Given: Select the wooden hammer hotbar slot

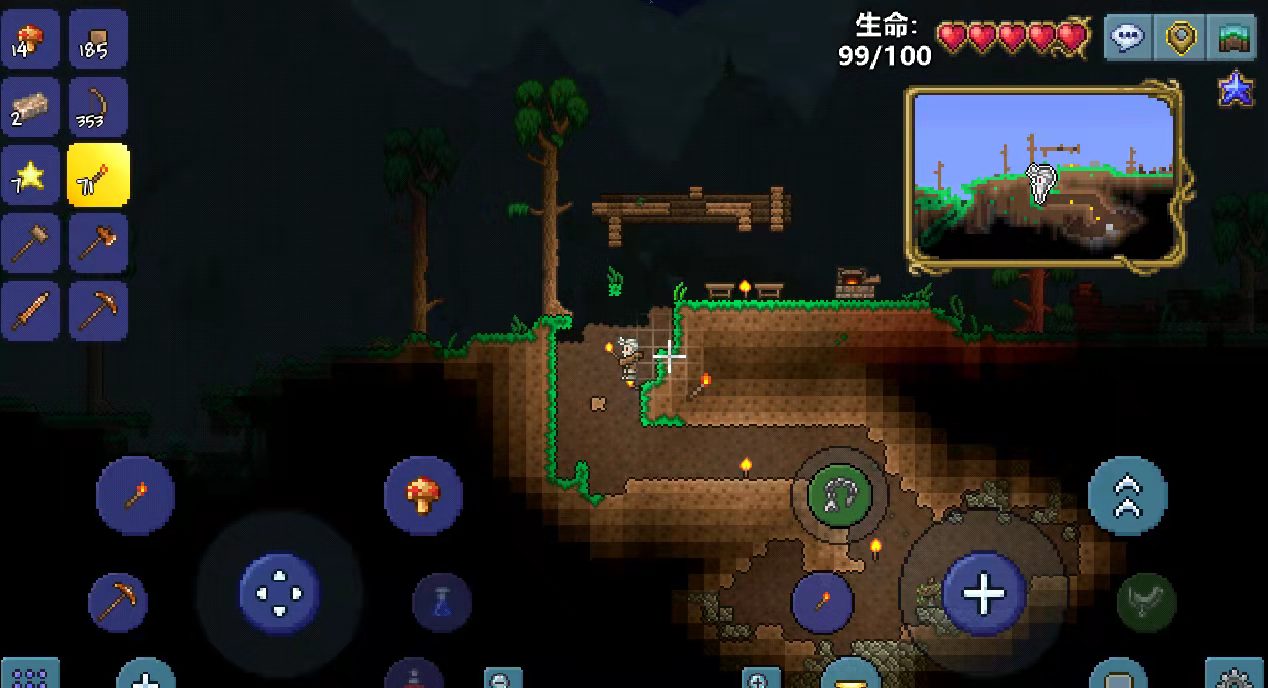Looking at the screenshot, I should (29, 244).
